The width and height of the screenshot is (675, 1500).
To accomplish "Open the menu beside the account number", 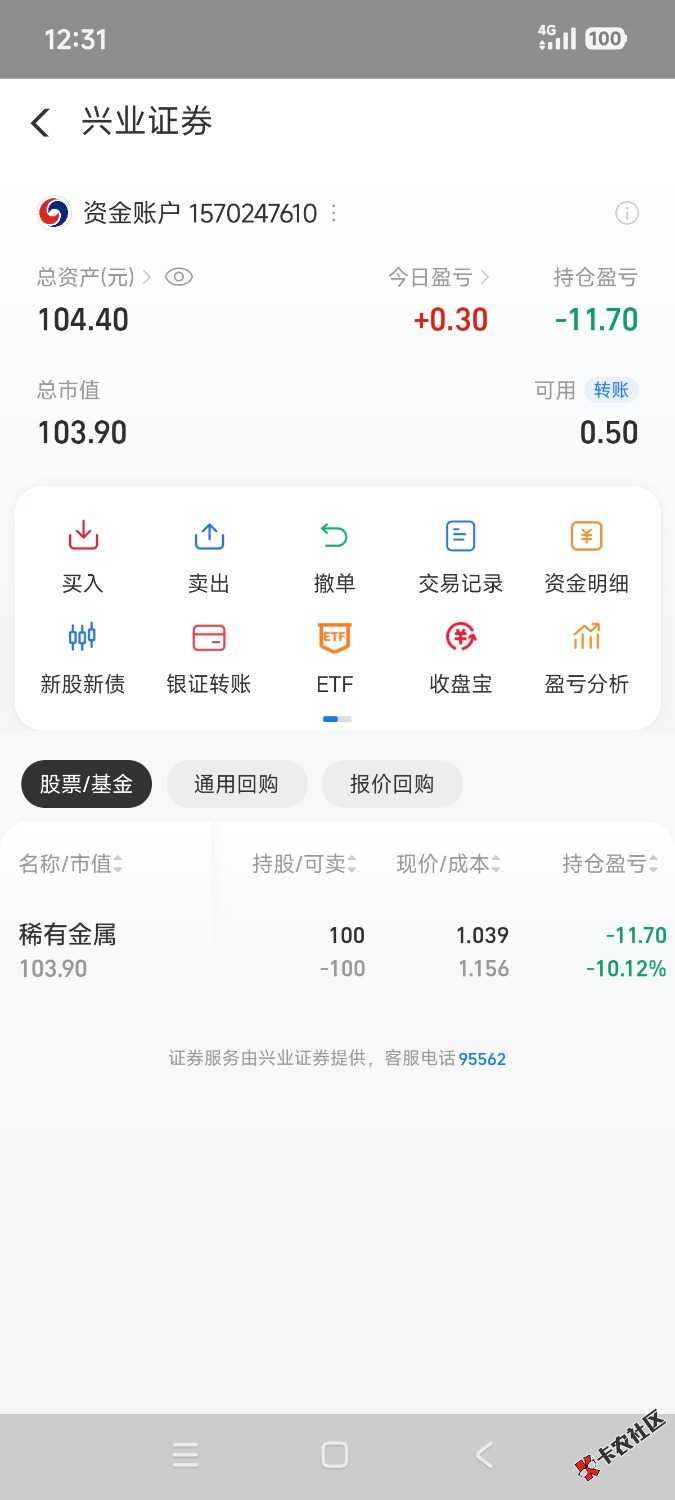I will pos(334,213).
